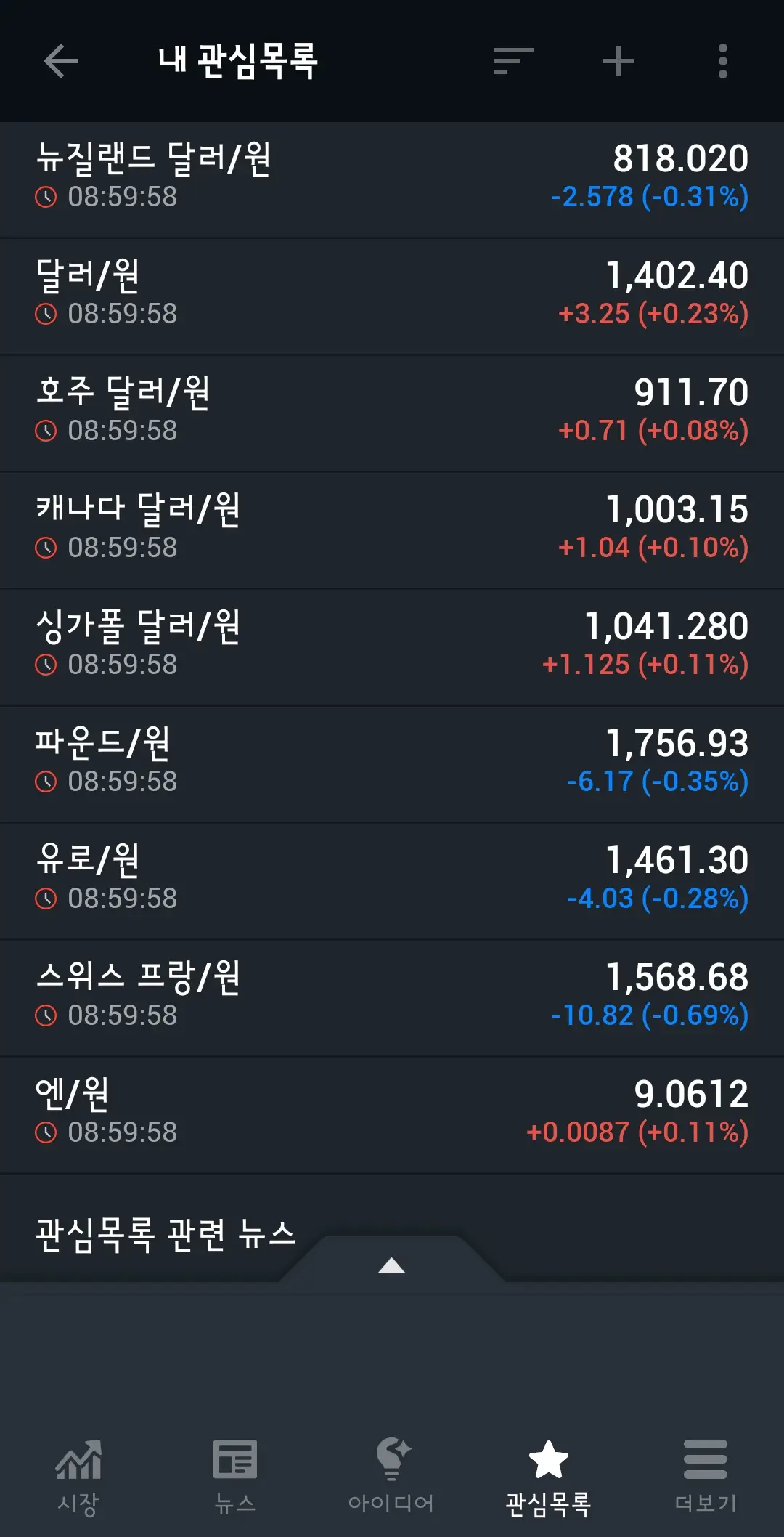The image size is (784, 1537).
Task: Select the 스위스 프랑/원 row
Action: [x=392, y=996]
